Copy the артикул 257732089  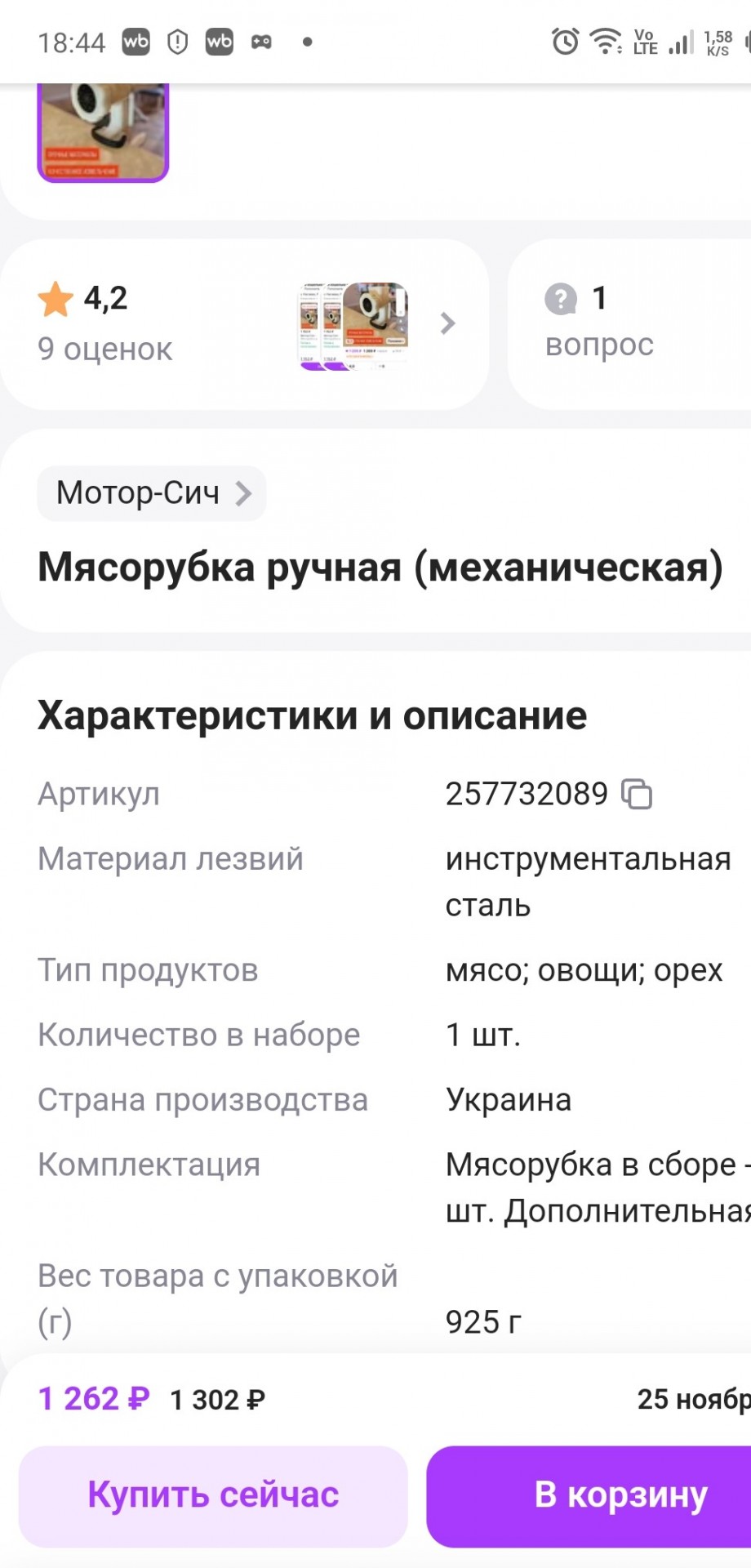coord(637,794)
